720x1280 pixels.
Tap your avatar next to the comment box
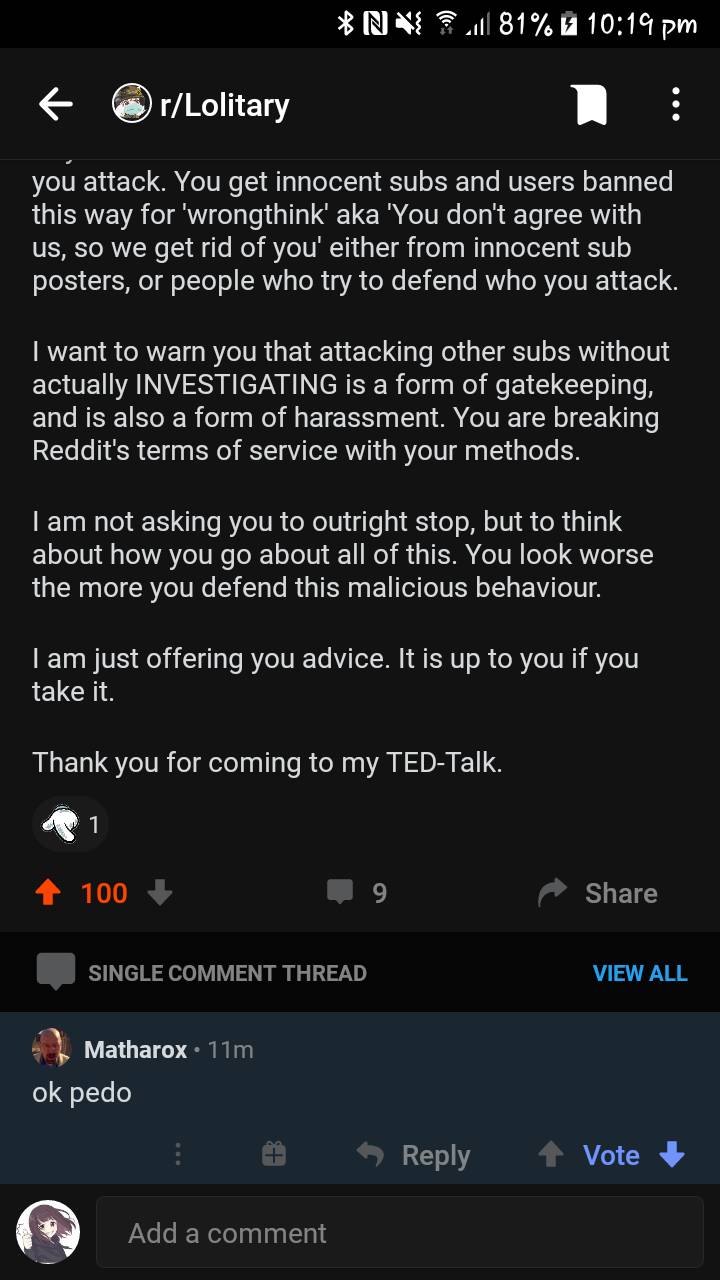[48, 1231]
